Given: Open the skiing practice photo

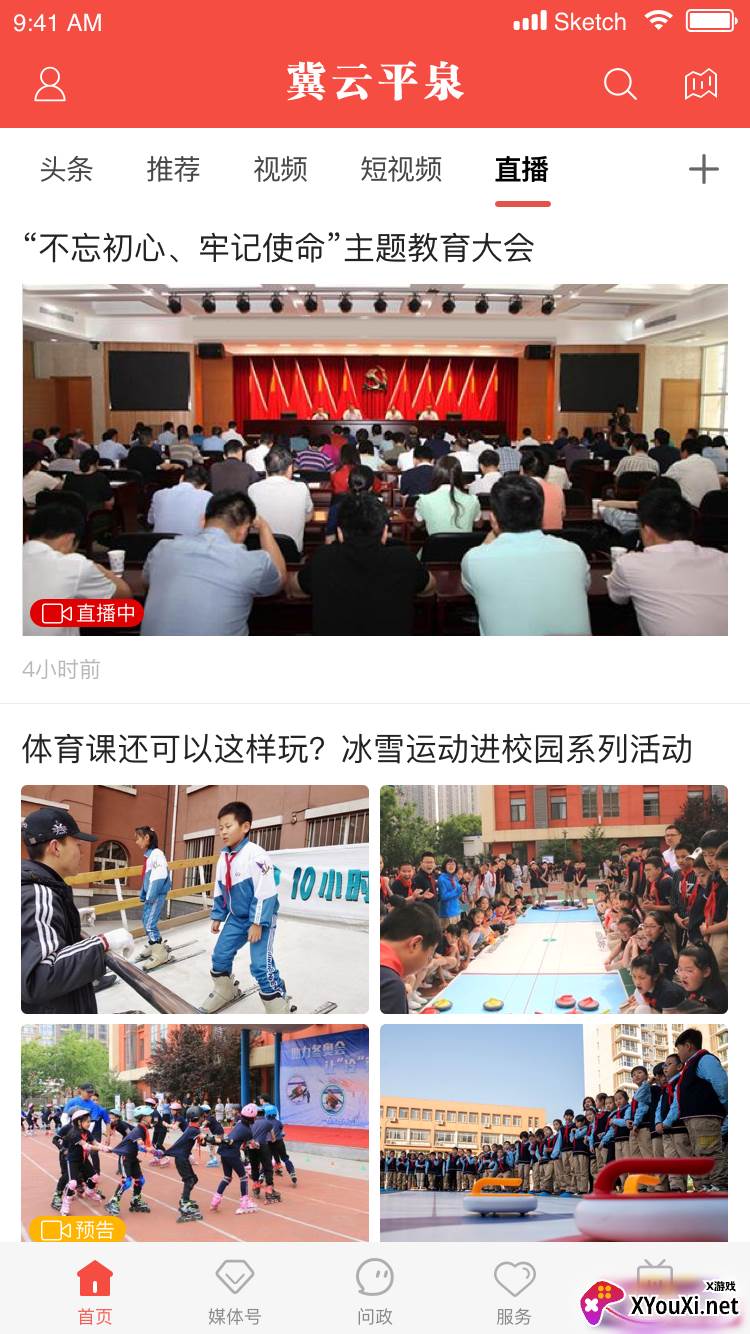Looking at the screenshot, I should [x=195, y=899].
